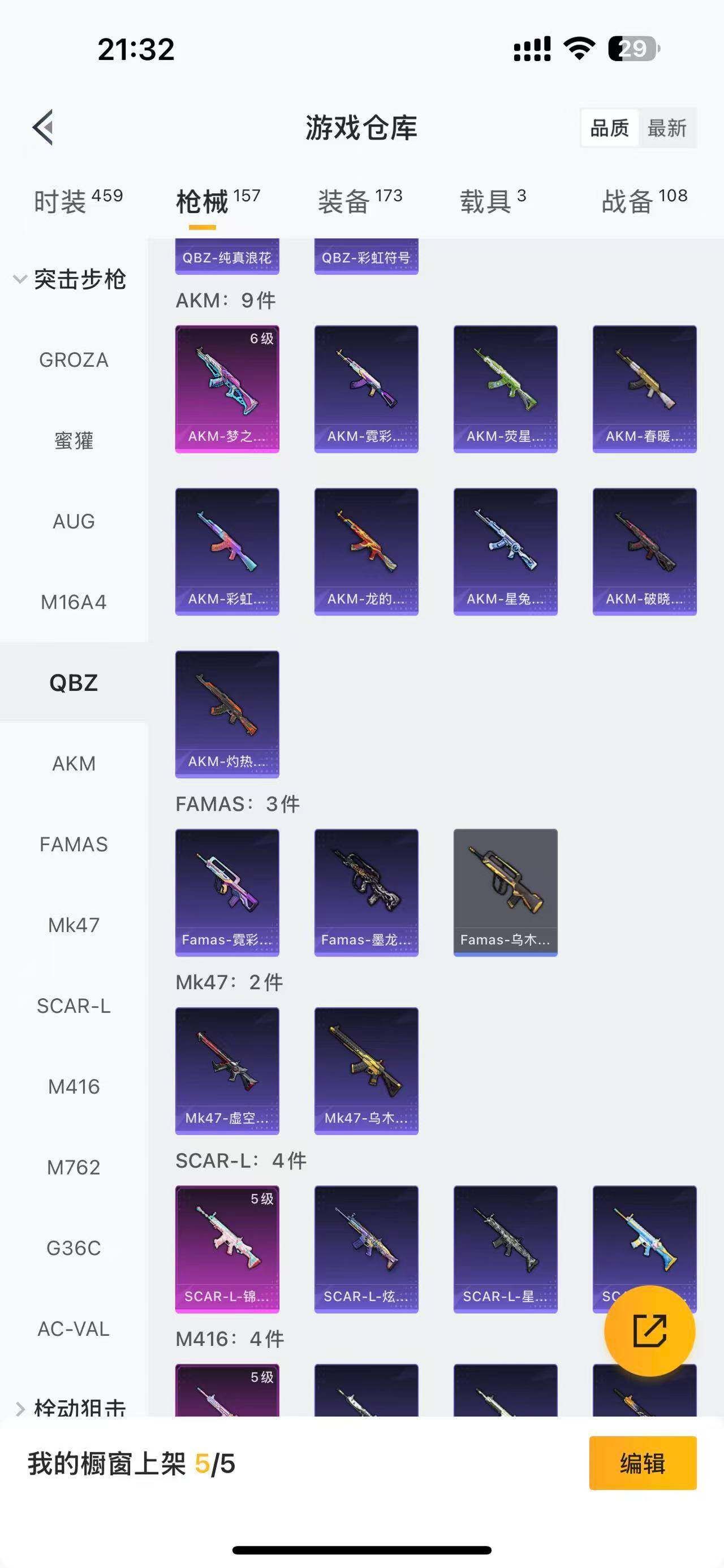
Task: Sort the warehouse by 品质
Action: [x=610, y=128]
